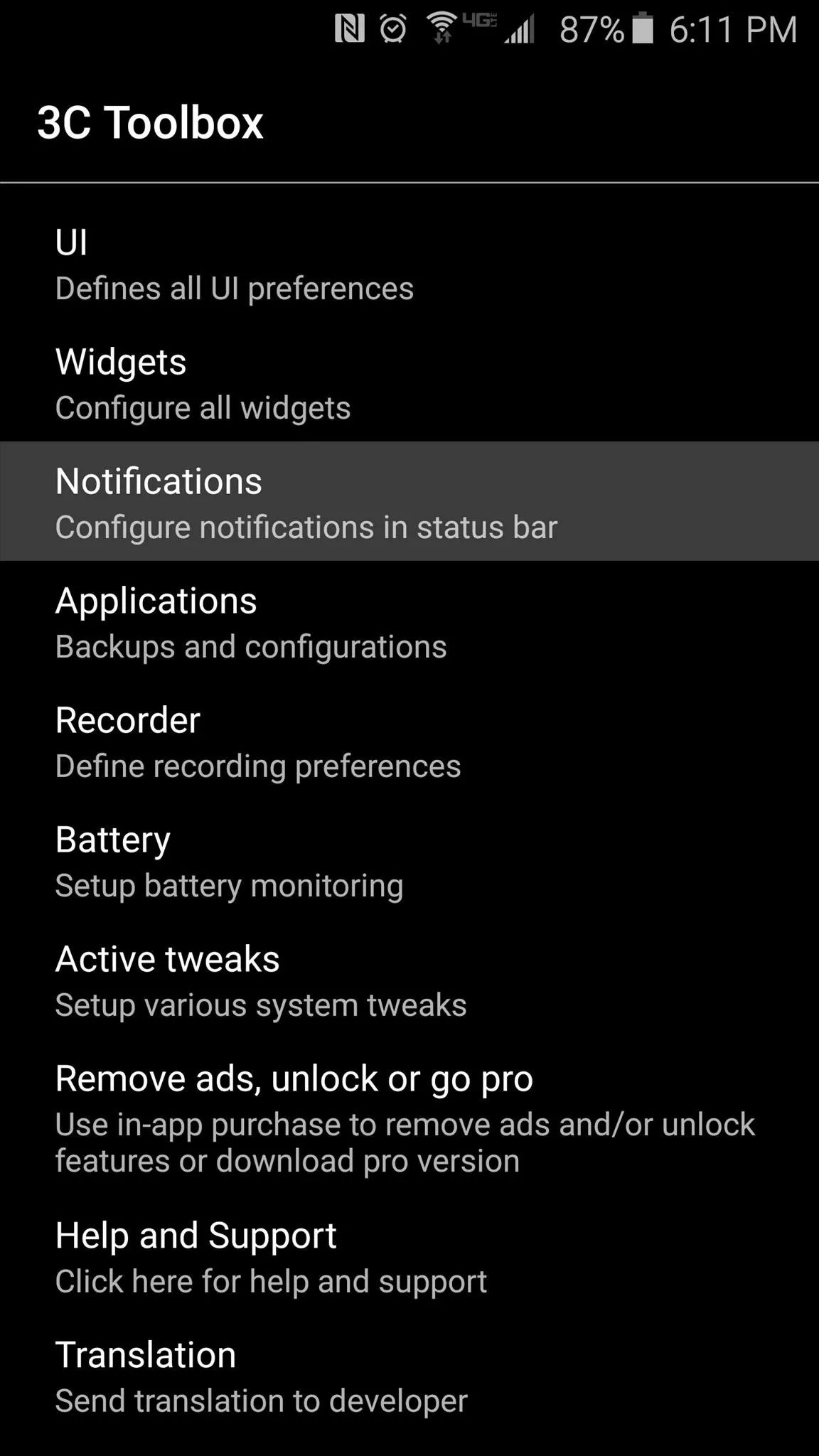Select Translation to send to developer
The image size is (819, 1456).
coord(409,1376)
